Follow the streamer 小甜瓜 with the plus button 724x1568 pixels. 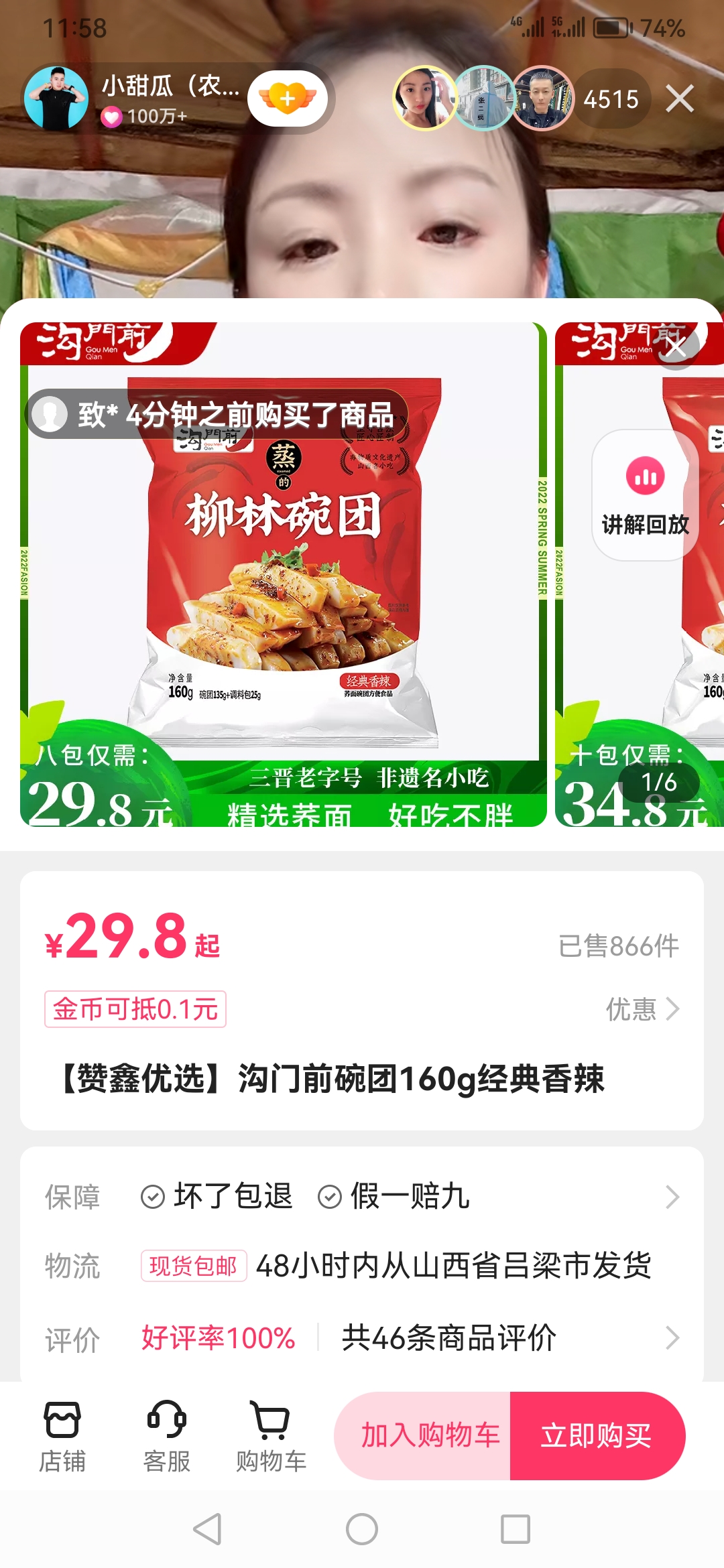[x=288, y=99]
